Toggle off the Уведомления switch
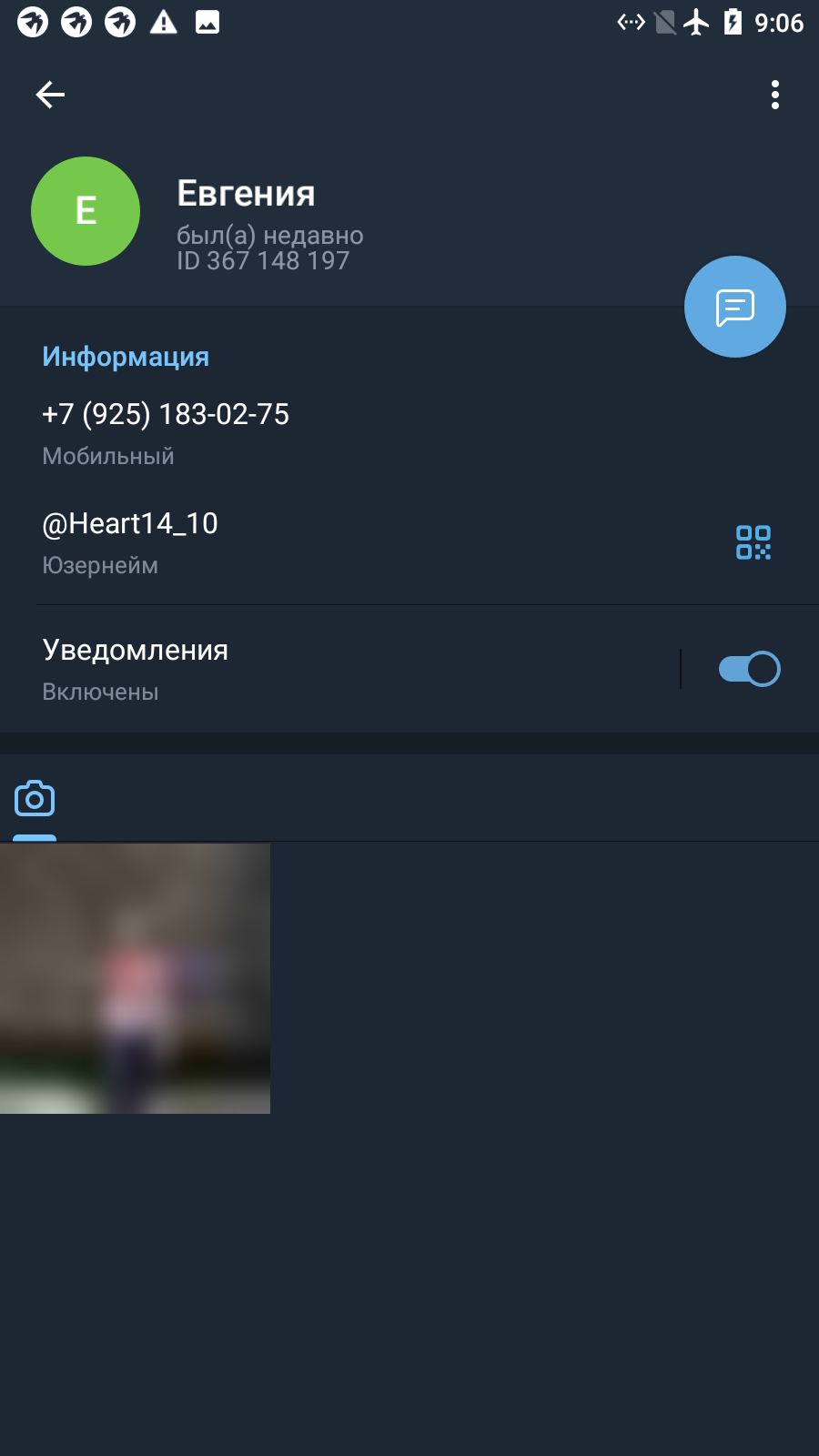The height and width of the screenshot is (1456, 819). tap(750, 669)
